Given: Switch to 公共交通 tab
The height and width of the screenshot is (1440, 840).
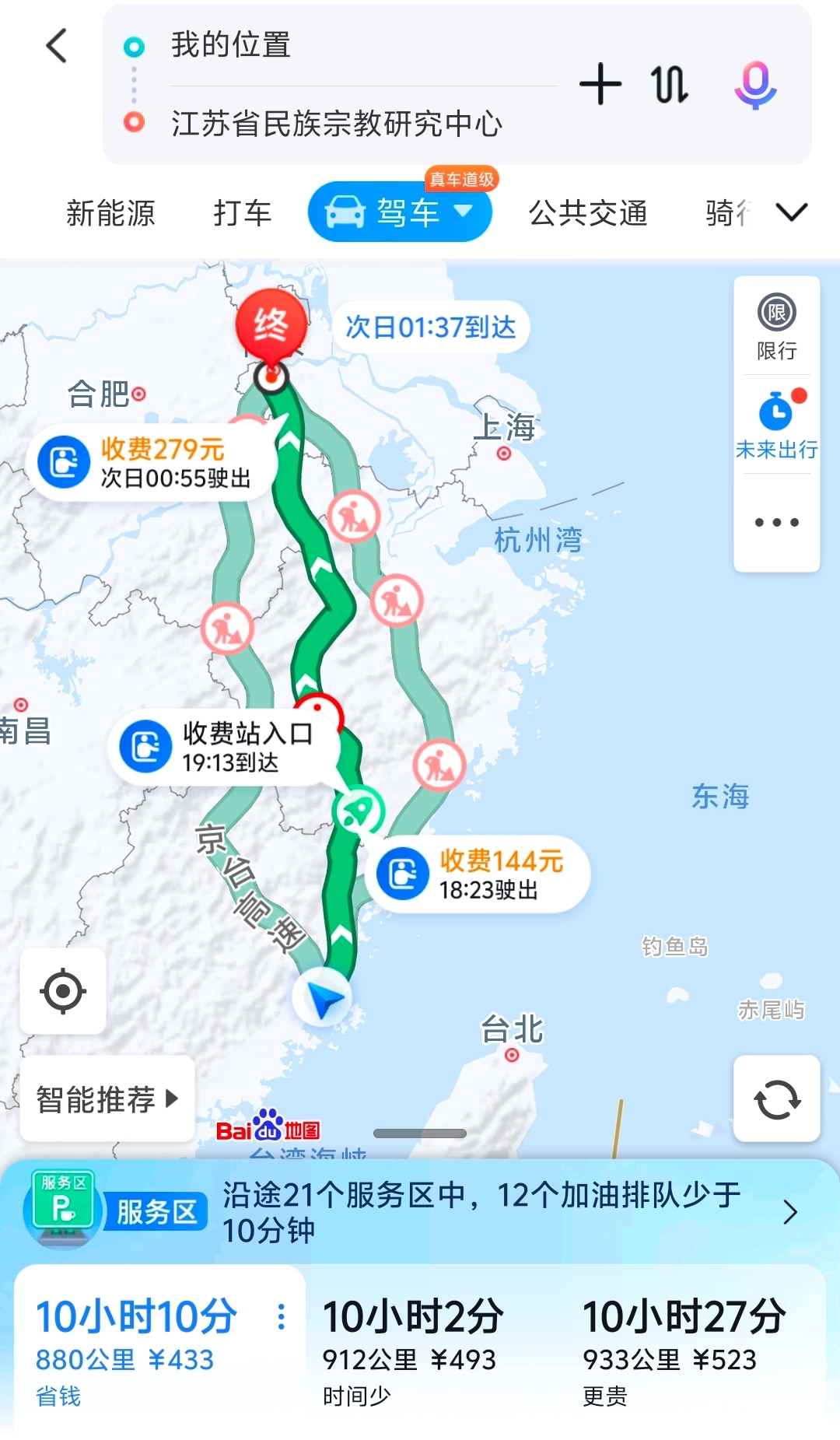Looking at the screenshot, I should coord(588,212).
